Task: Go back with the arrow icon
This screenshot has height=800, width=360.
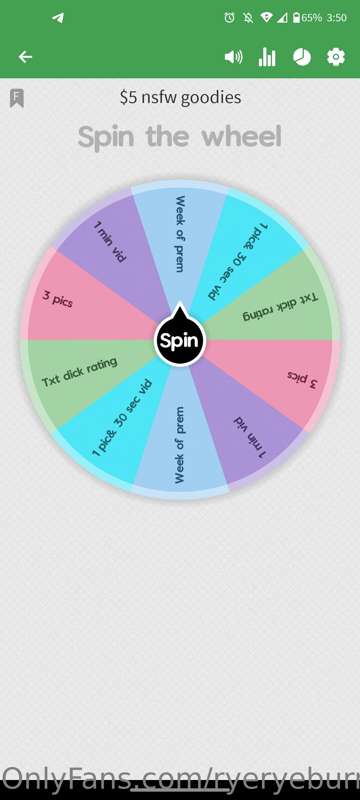Action: [25, 57]
